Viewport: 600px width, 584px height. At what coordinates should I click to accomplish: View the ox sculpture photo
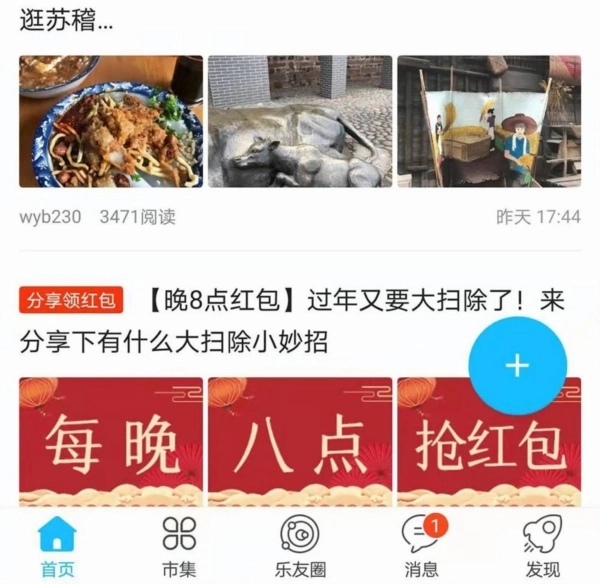(x=300, y=121)
